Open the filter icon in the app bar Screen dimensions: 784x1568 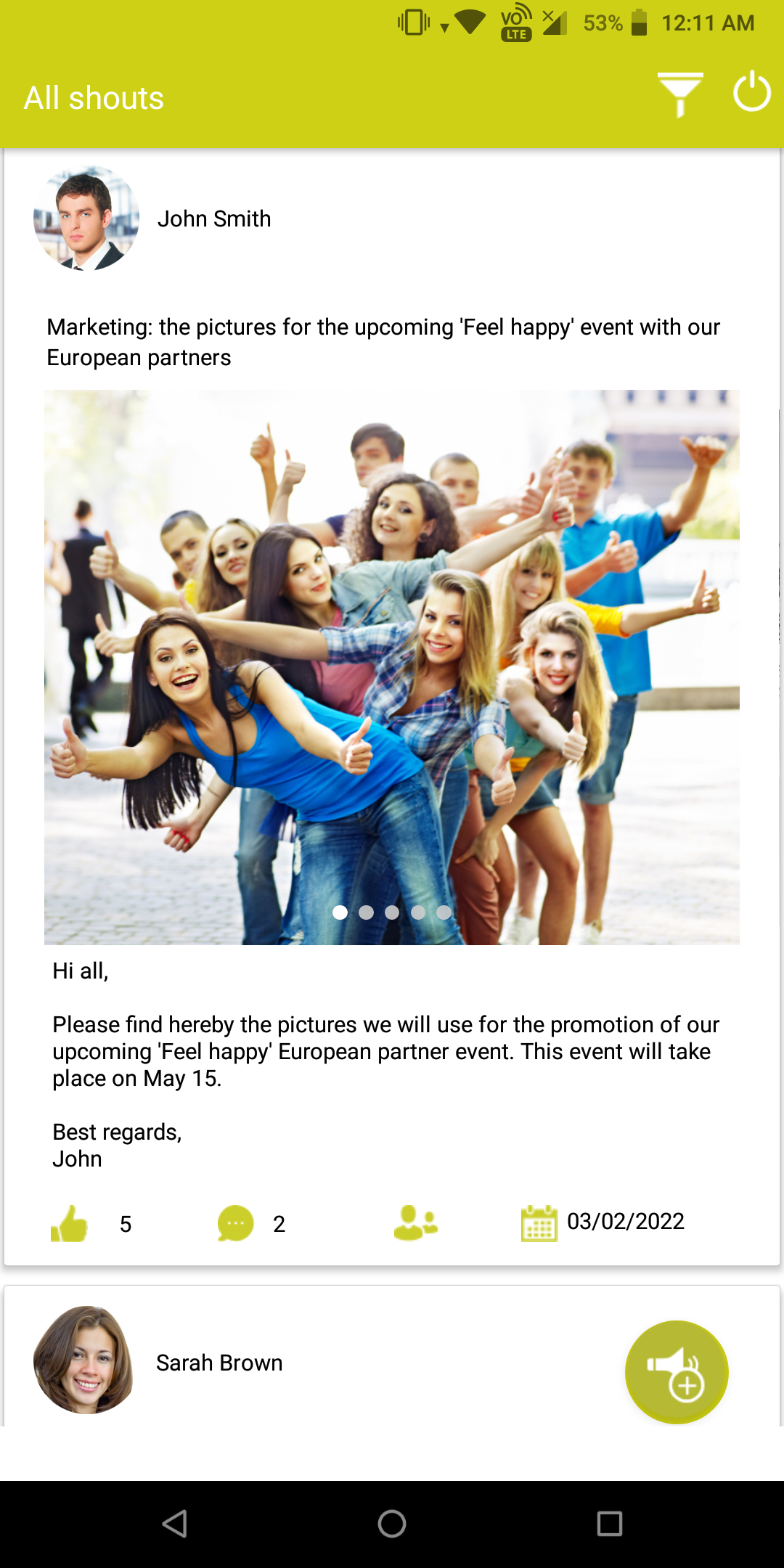679,94
